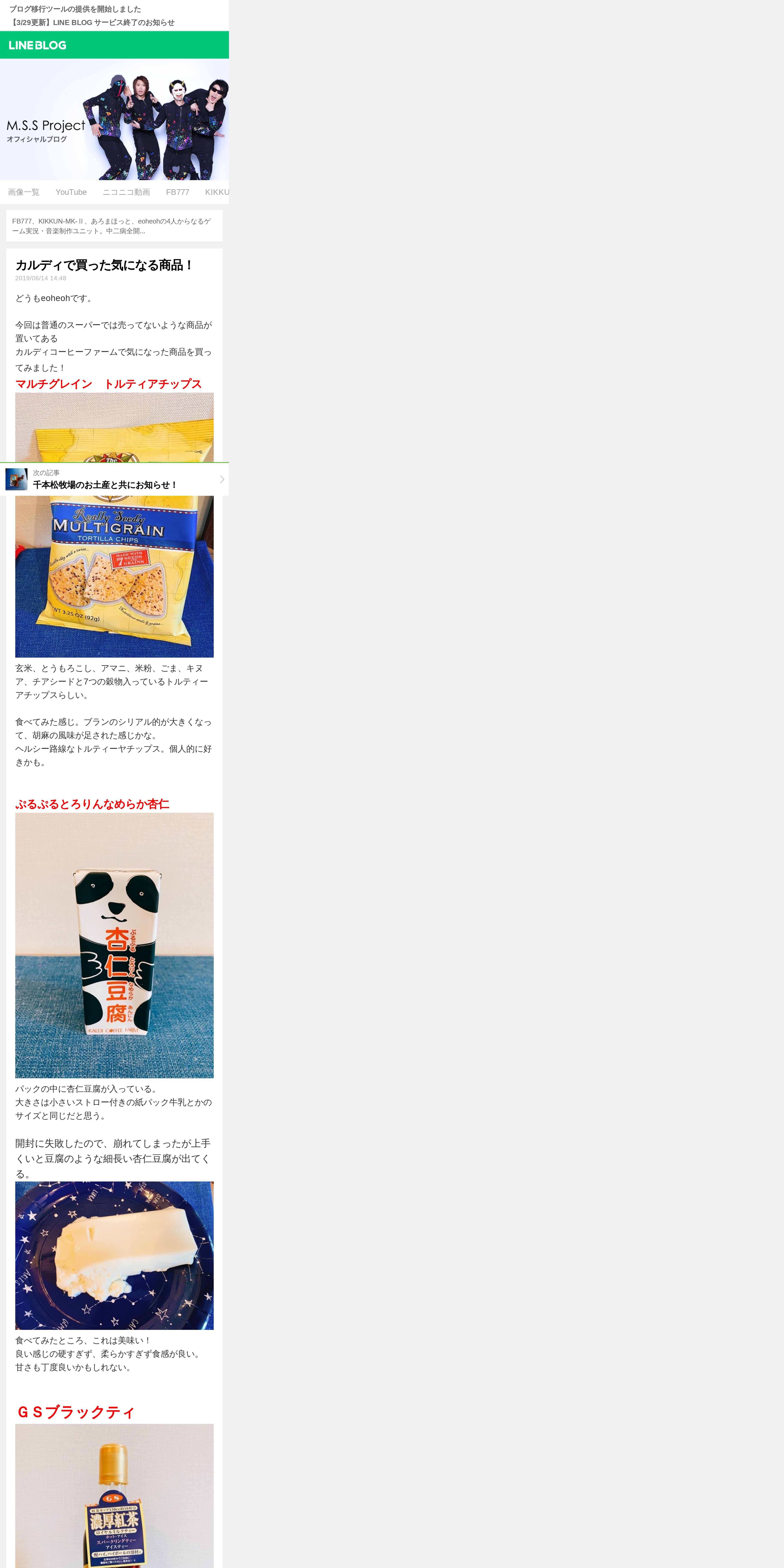This screenshot has width=784, height=1568.
Task: Open the blog migration tool announcement
Action: point(75,9)
